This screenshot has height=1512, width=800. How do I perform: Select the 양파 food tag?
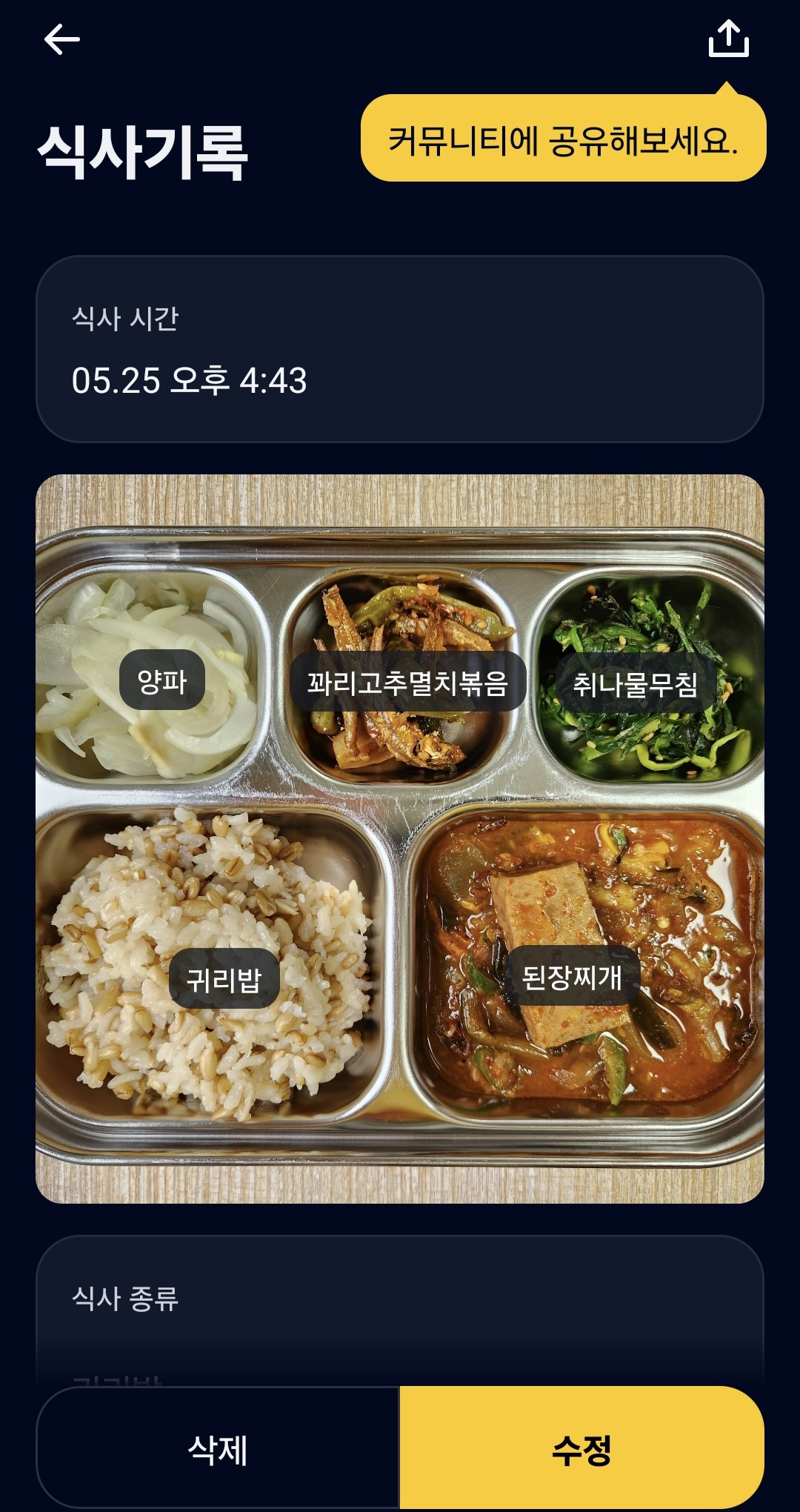pyautogui.click(x=162, y=680)
